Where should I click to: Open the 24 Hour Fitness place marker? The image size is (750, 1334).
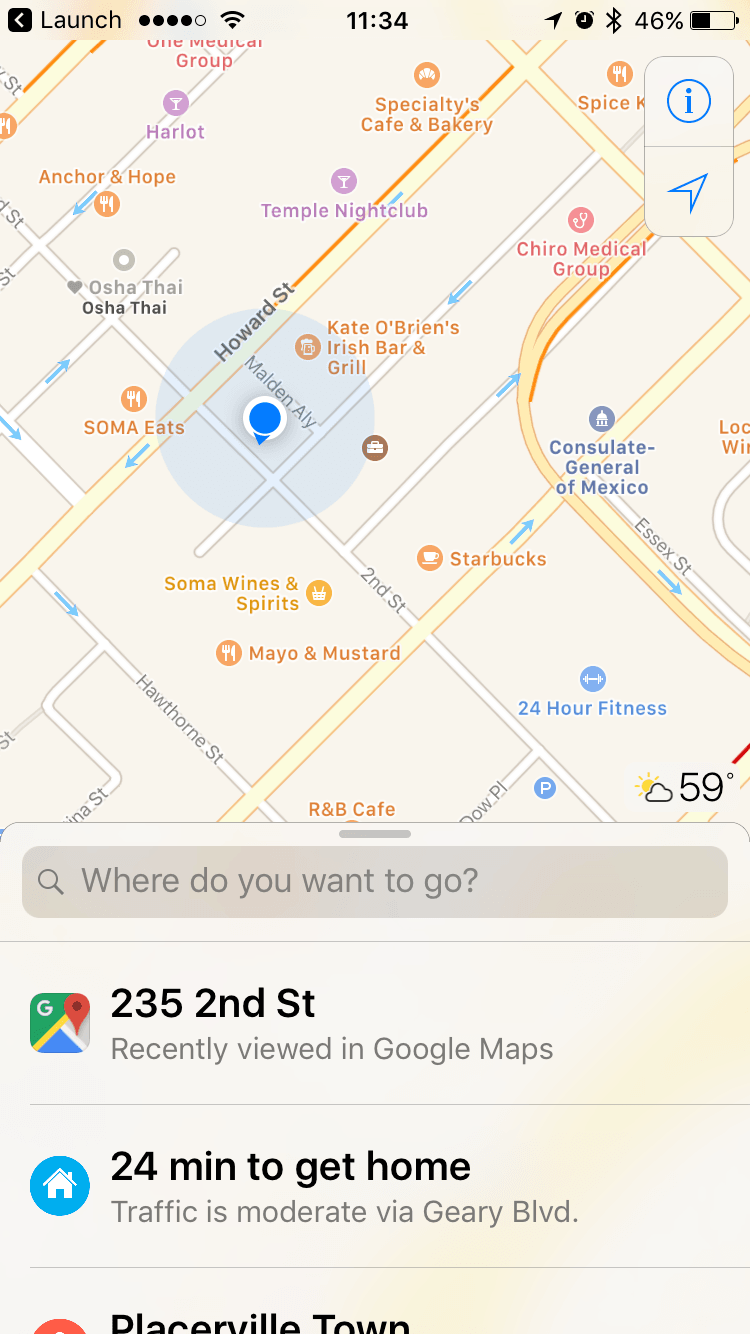click(x=592, y=680)
